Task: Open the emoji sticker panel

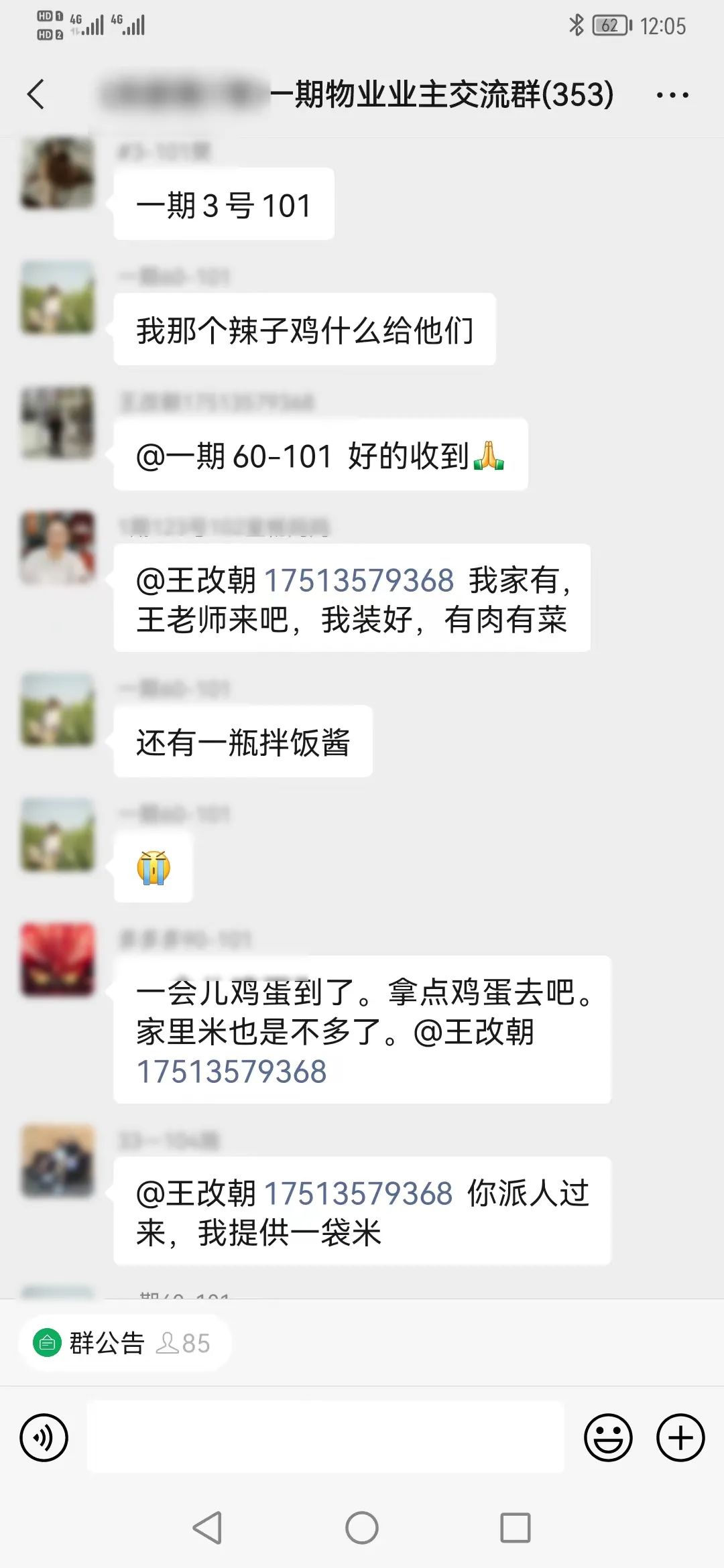Action: tap(608, 1437)
